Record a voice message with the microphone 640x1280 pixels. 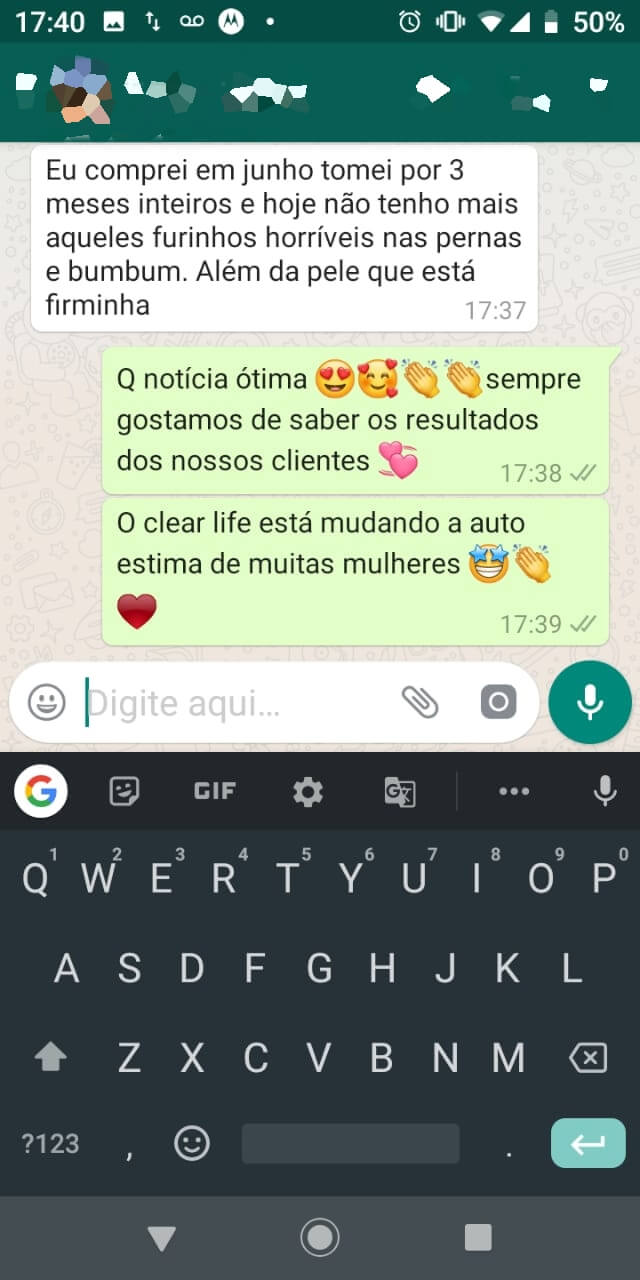click(x=590, y=703)
